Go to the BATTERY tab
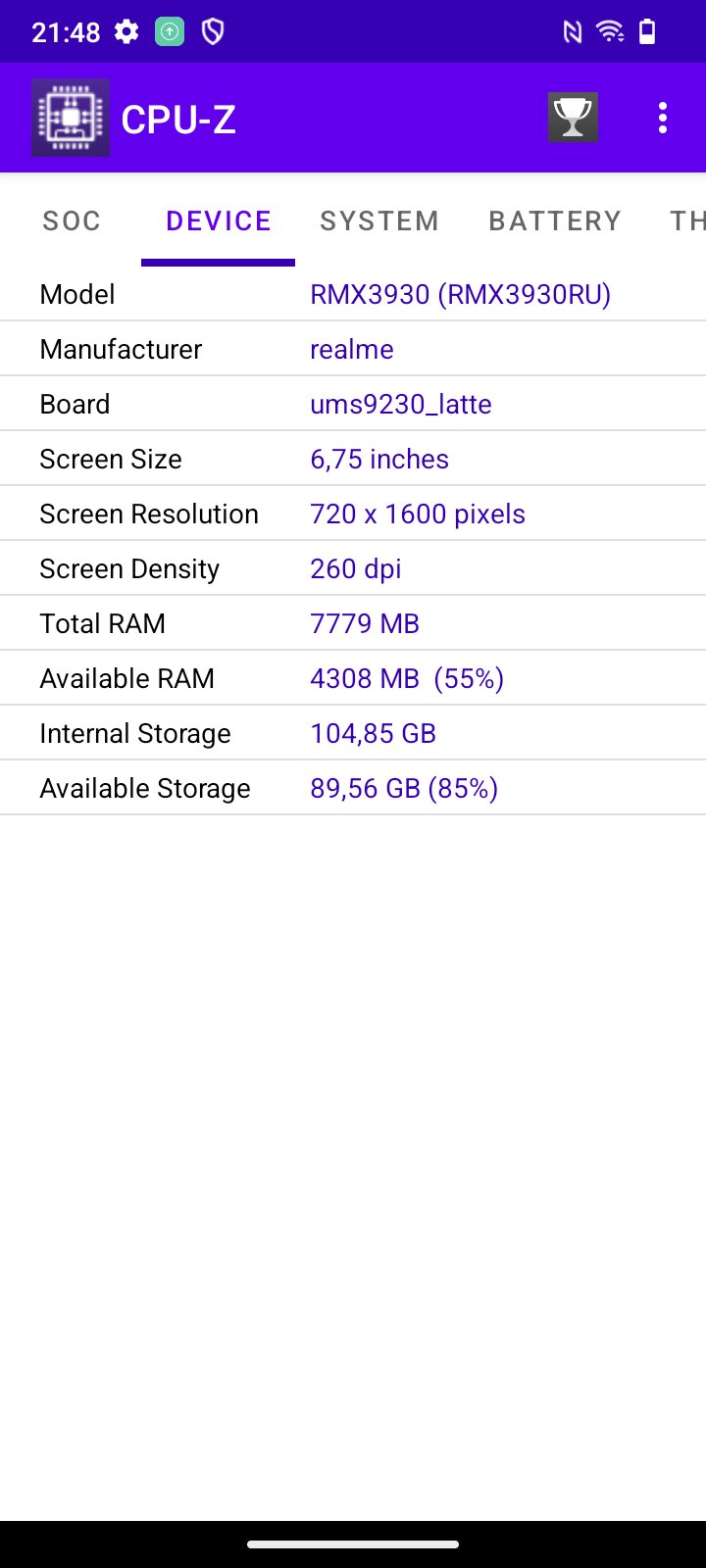Image resolution: width=706 pixels, height=1568 pixels. click(555, 220)
